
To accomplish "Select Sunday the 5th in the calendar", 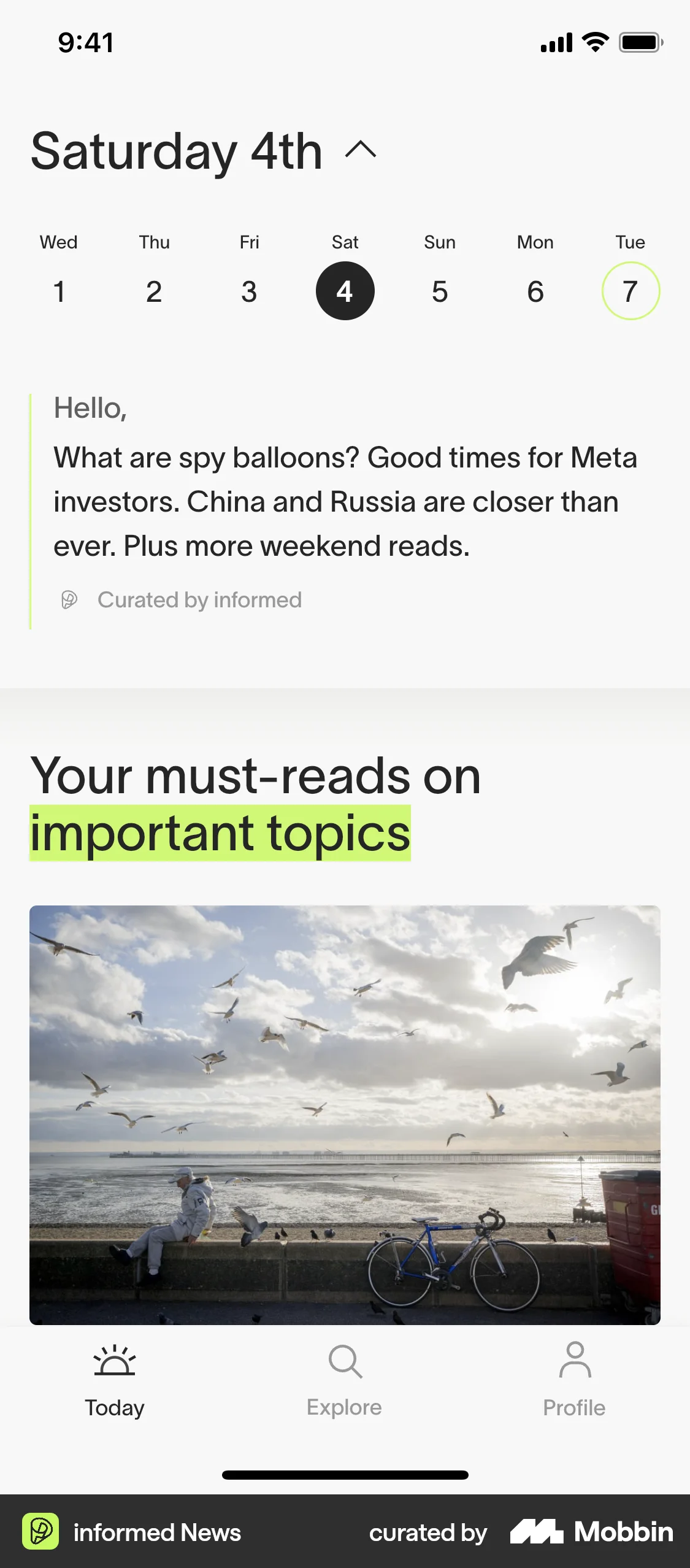I will [440, 291].
